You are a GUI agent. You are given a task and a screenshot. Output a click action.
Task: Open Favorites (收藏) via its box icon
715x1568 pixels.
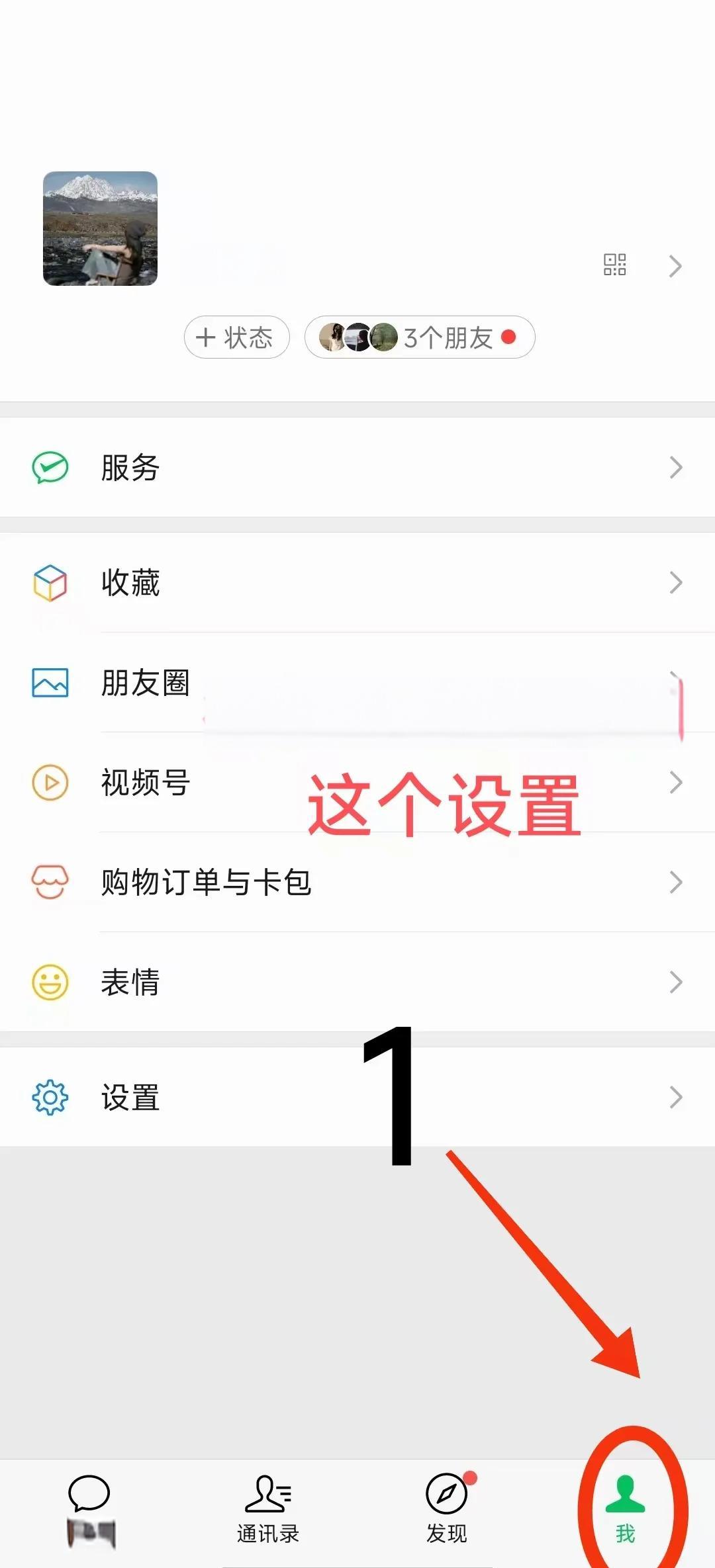(50, 583)
